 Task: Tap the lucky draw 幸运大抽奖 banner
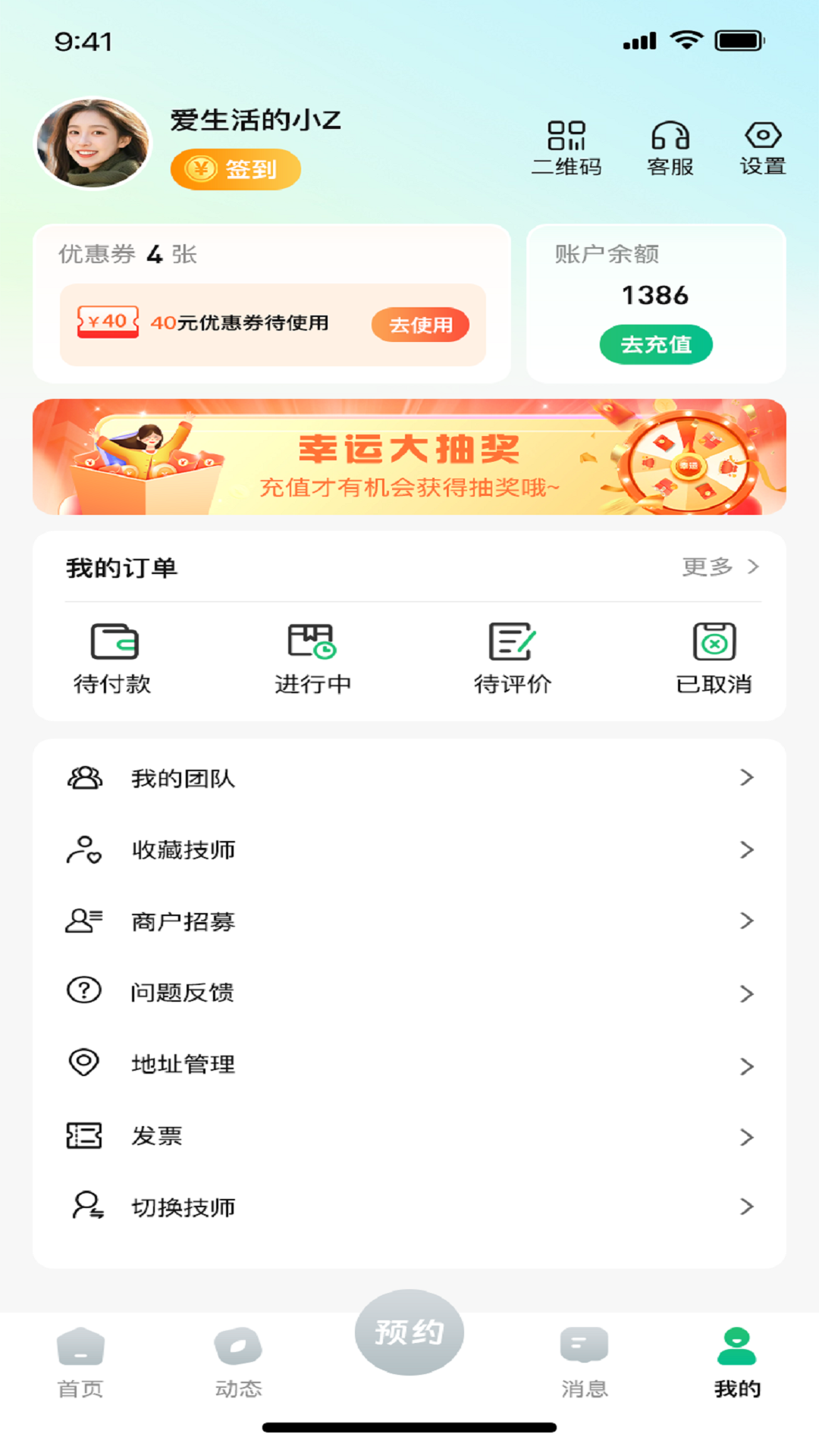point(409,457)
